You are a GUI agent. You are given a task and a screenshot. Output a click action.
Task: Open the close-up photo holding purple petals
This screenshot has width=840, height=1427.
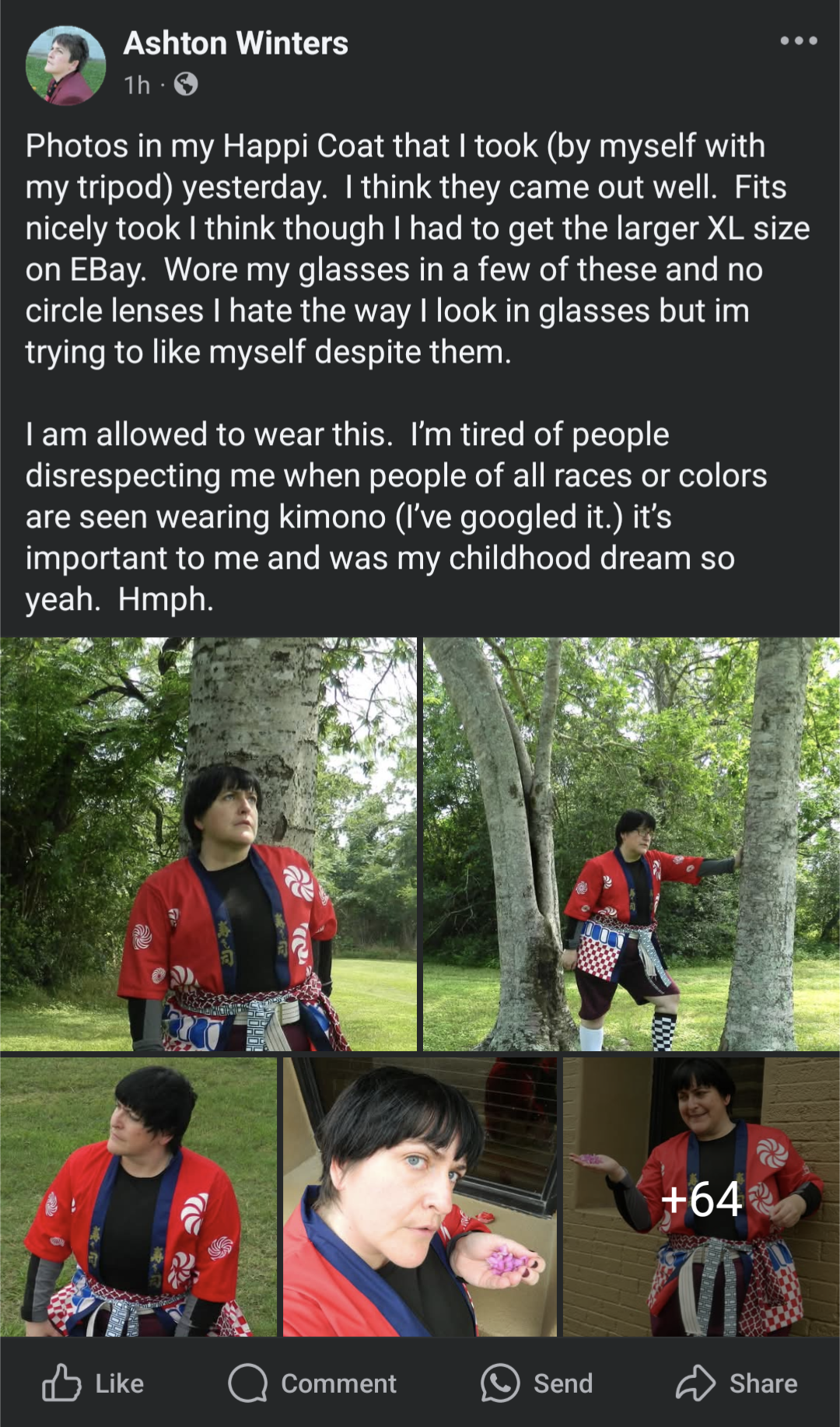click(x=420, y=1197)
